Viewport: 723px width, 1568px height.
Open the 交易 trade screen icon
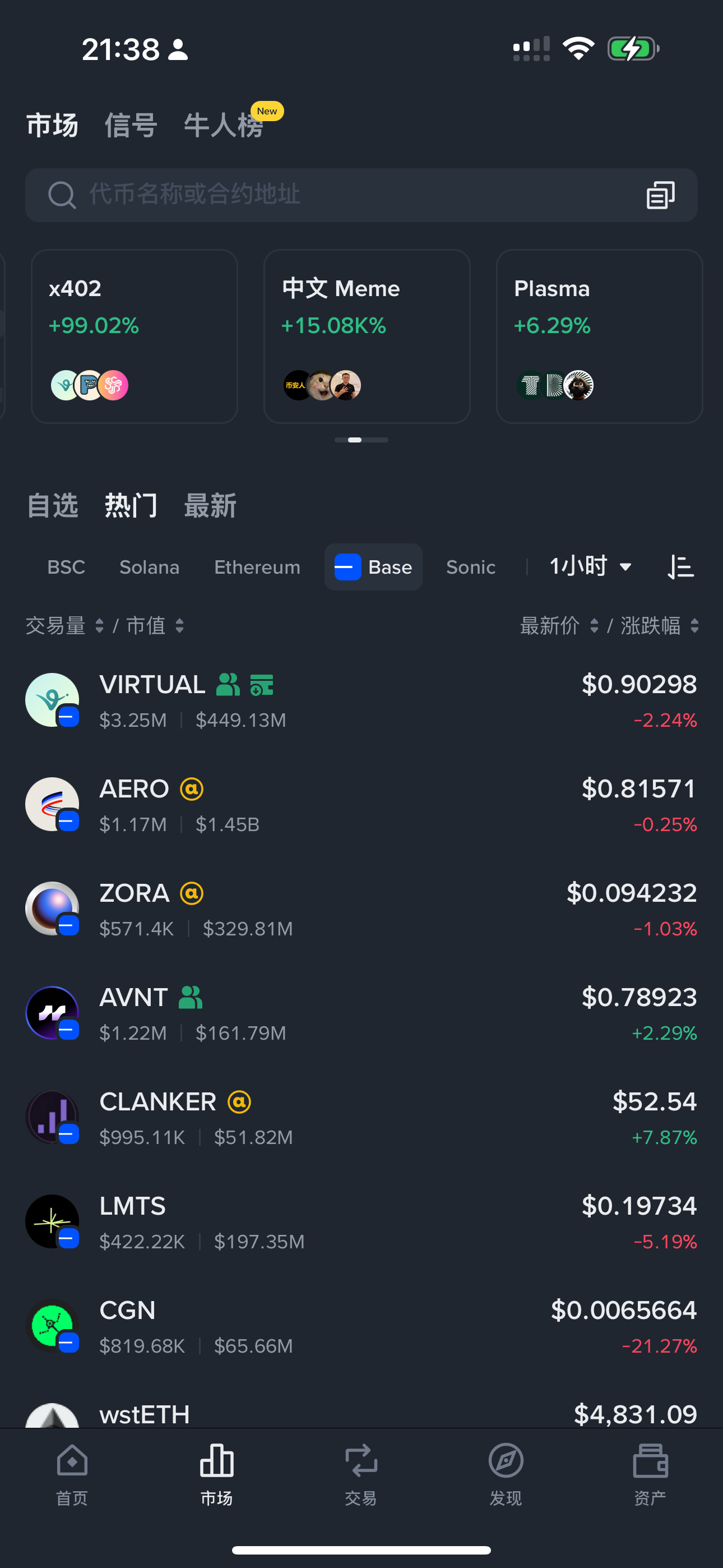click(361, 1467)
